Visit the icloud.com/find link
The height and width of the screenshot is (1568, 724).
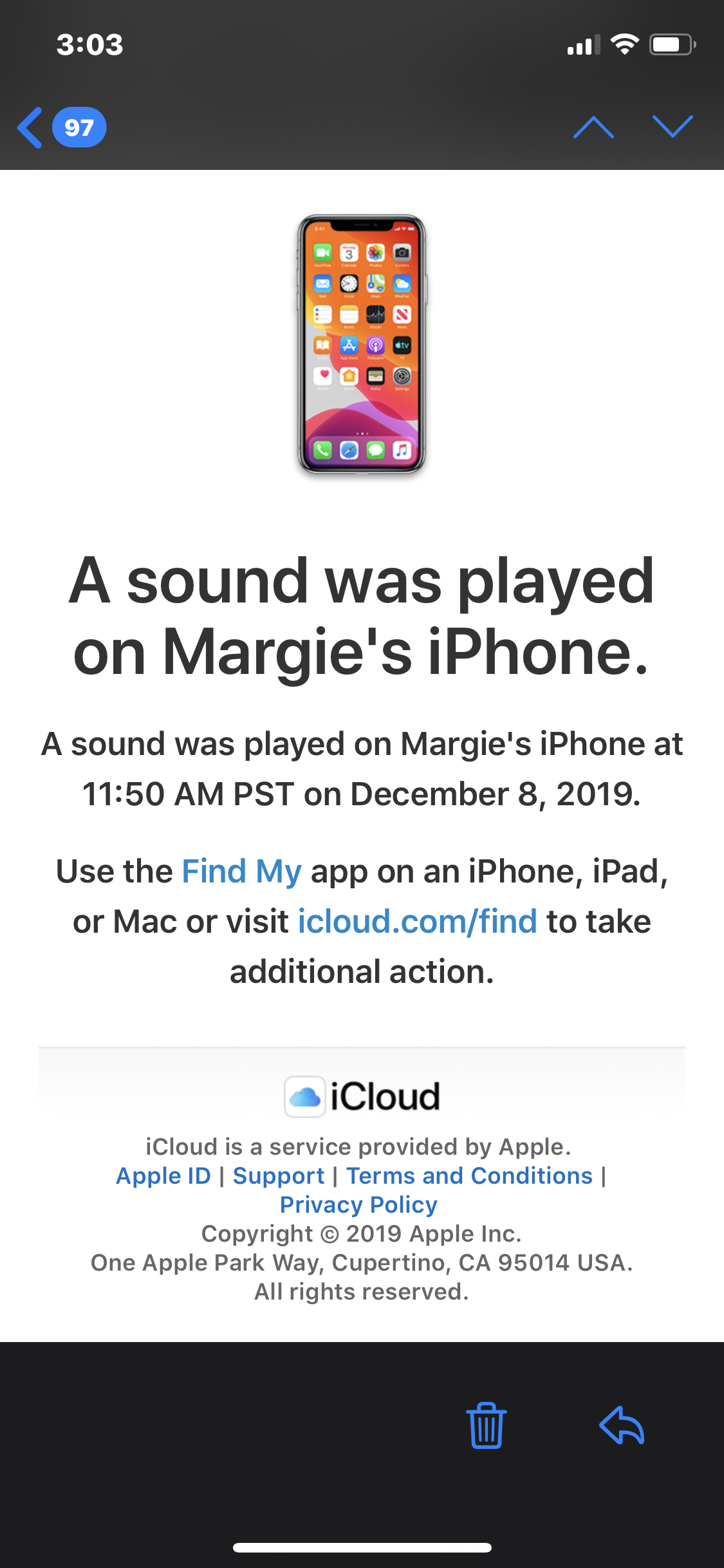pos(417,922)
